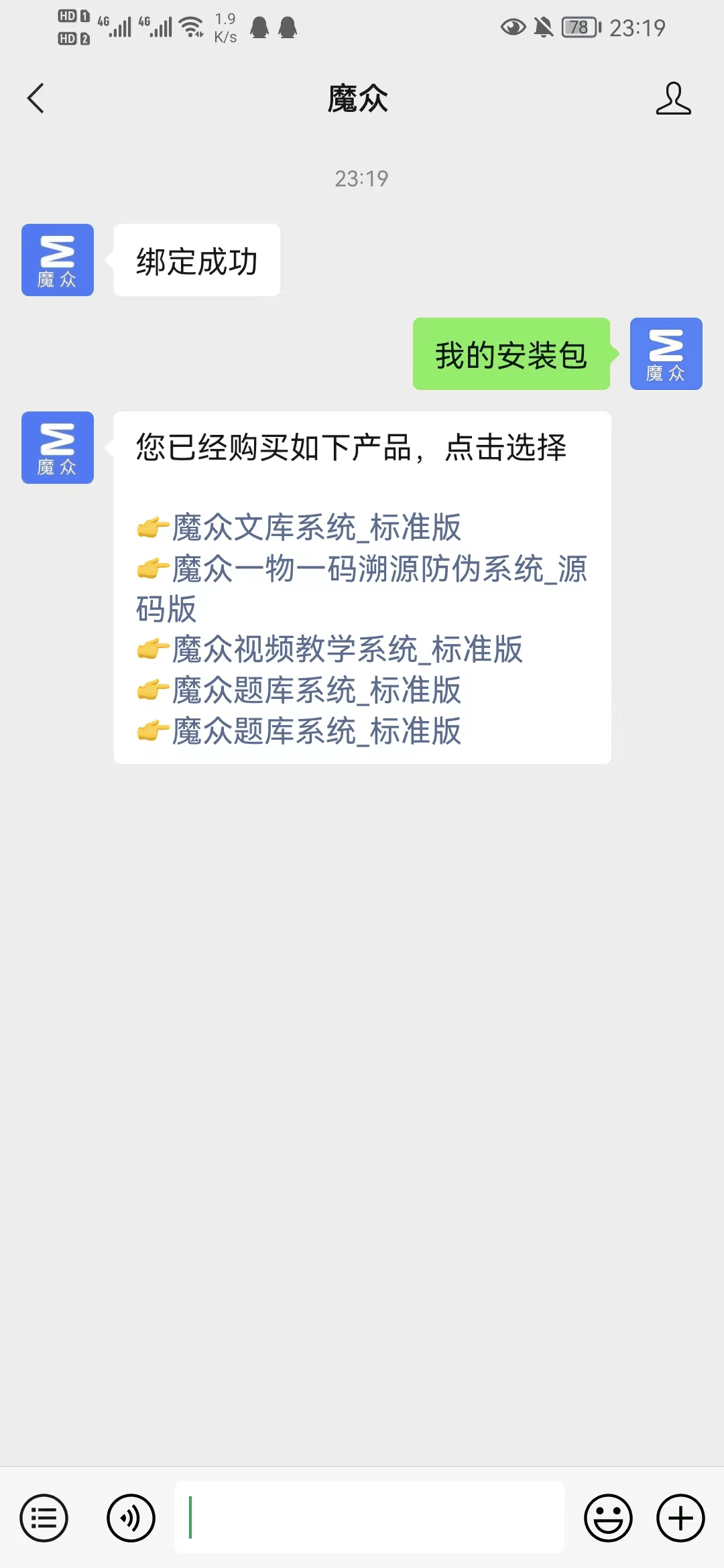Select 魔众文库系统_标准版 link
Screen dimensions: 724x1568
[x=316, y=527]
